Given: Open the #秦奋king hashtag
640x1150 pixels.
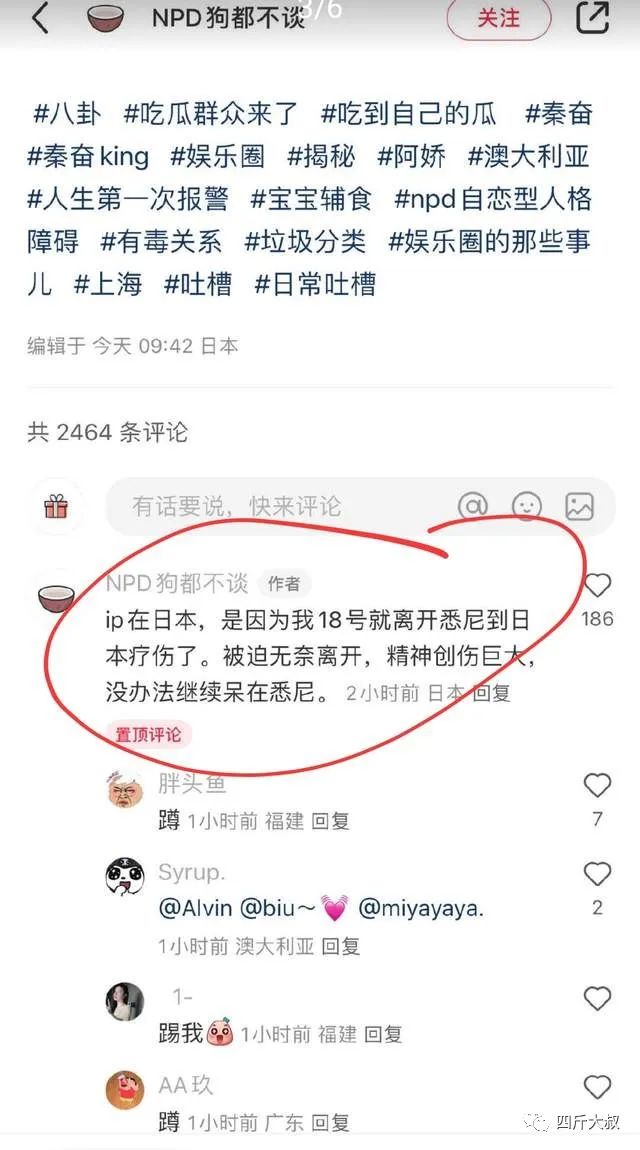Looking at the screenshot, I should (88, 156).
